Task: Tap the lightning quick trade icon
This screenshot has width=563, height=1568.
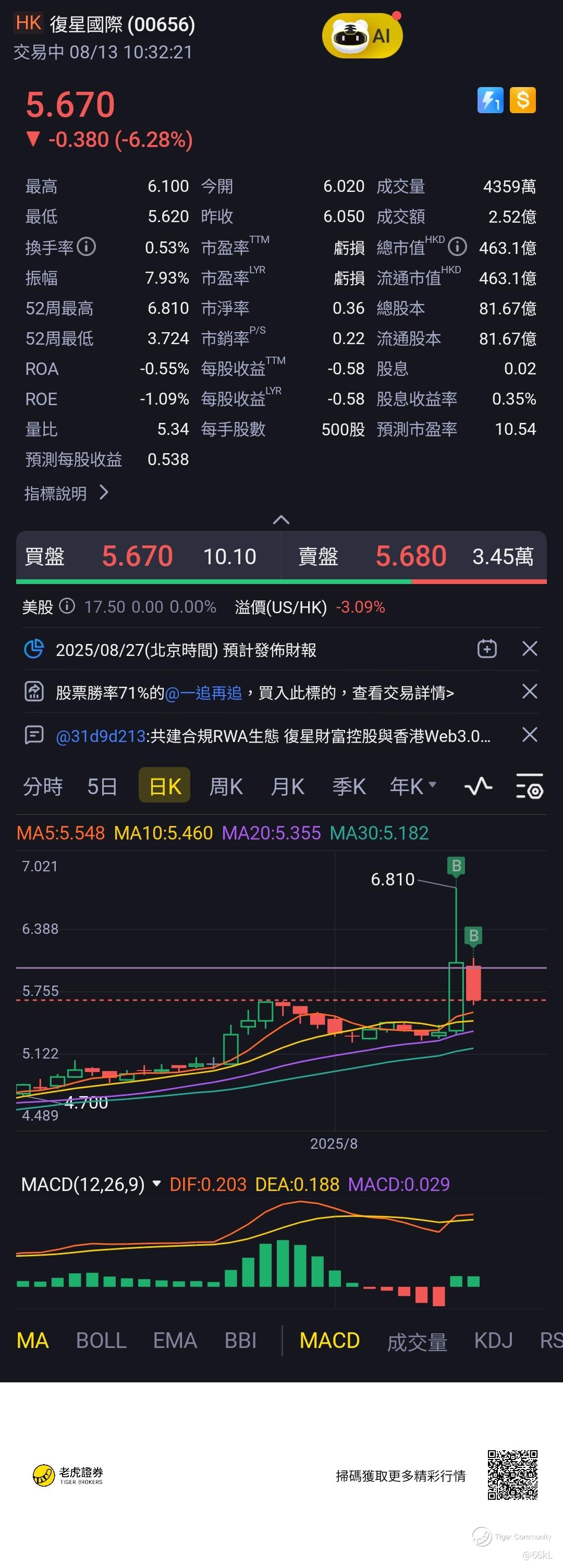Action: pyautogui.click(x=490, y=101)
